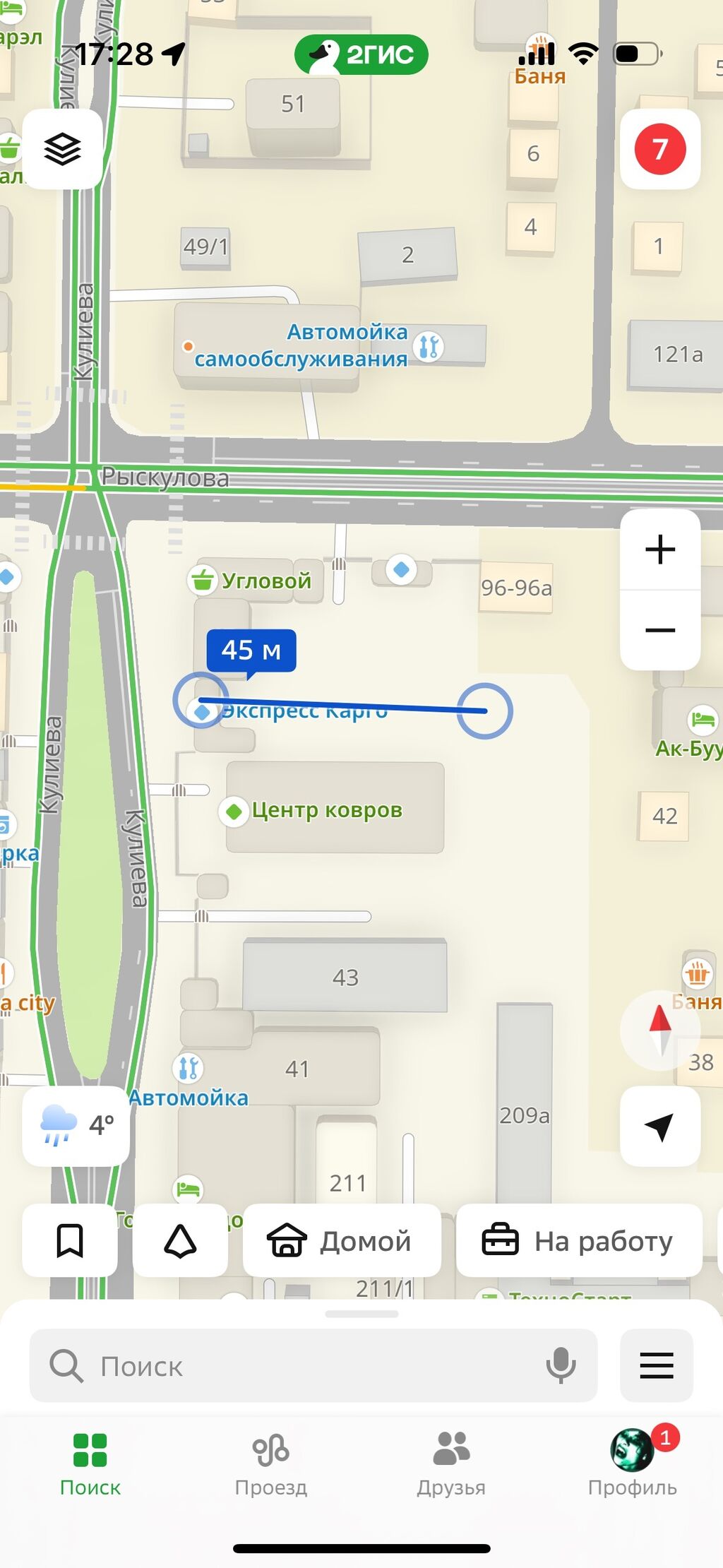This screenshot has height=1568, width=723.
Task: Switch to the Проезд tab
Action: pos(271,1463)
